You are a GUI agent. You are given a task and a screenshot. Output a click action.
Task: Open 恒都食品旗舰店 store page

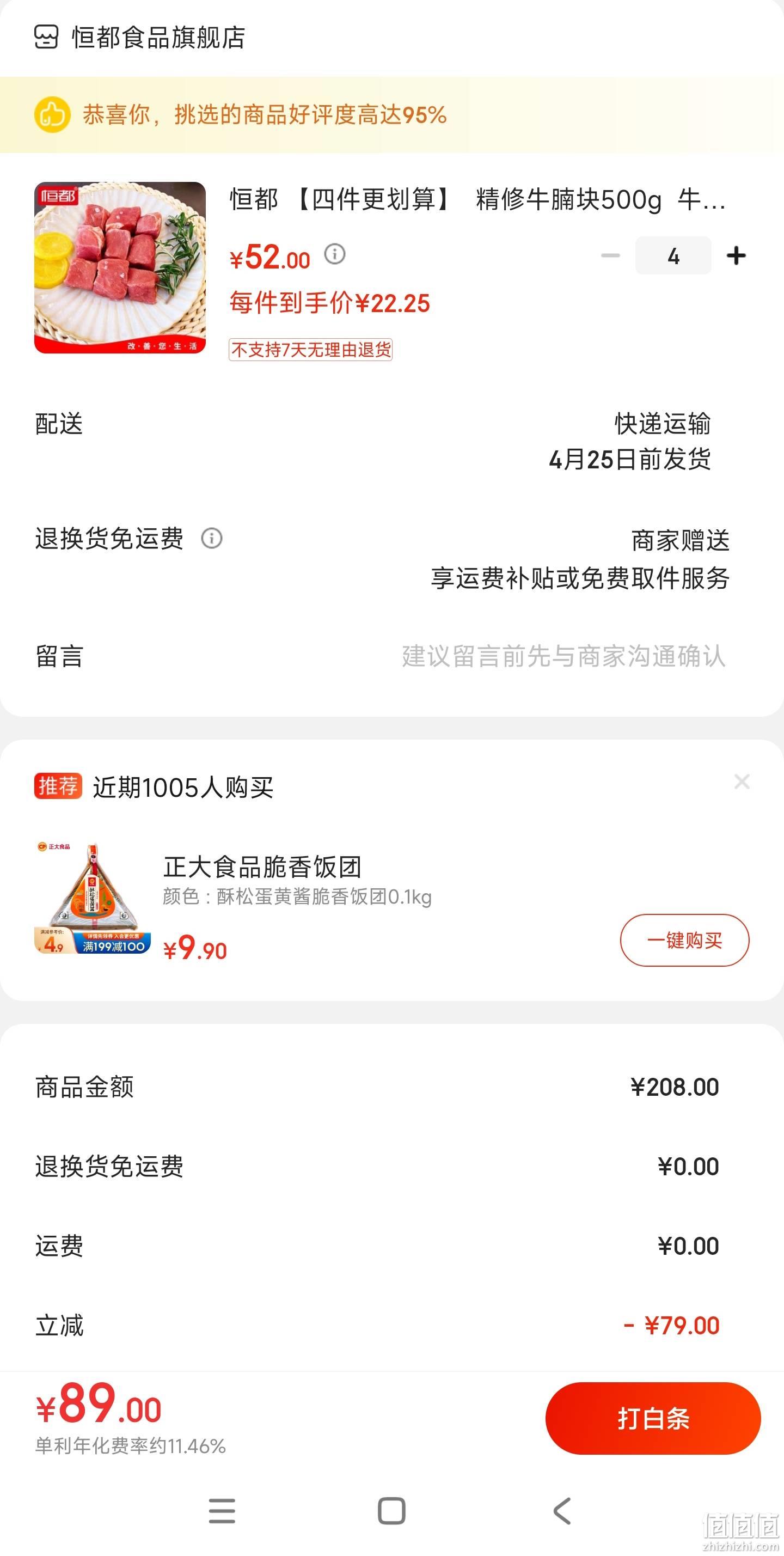140,38
